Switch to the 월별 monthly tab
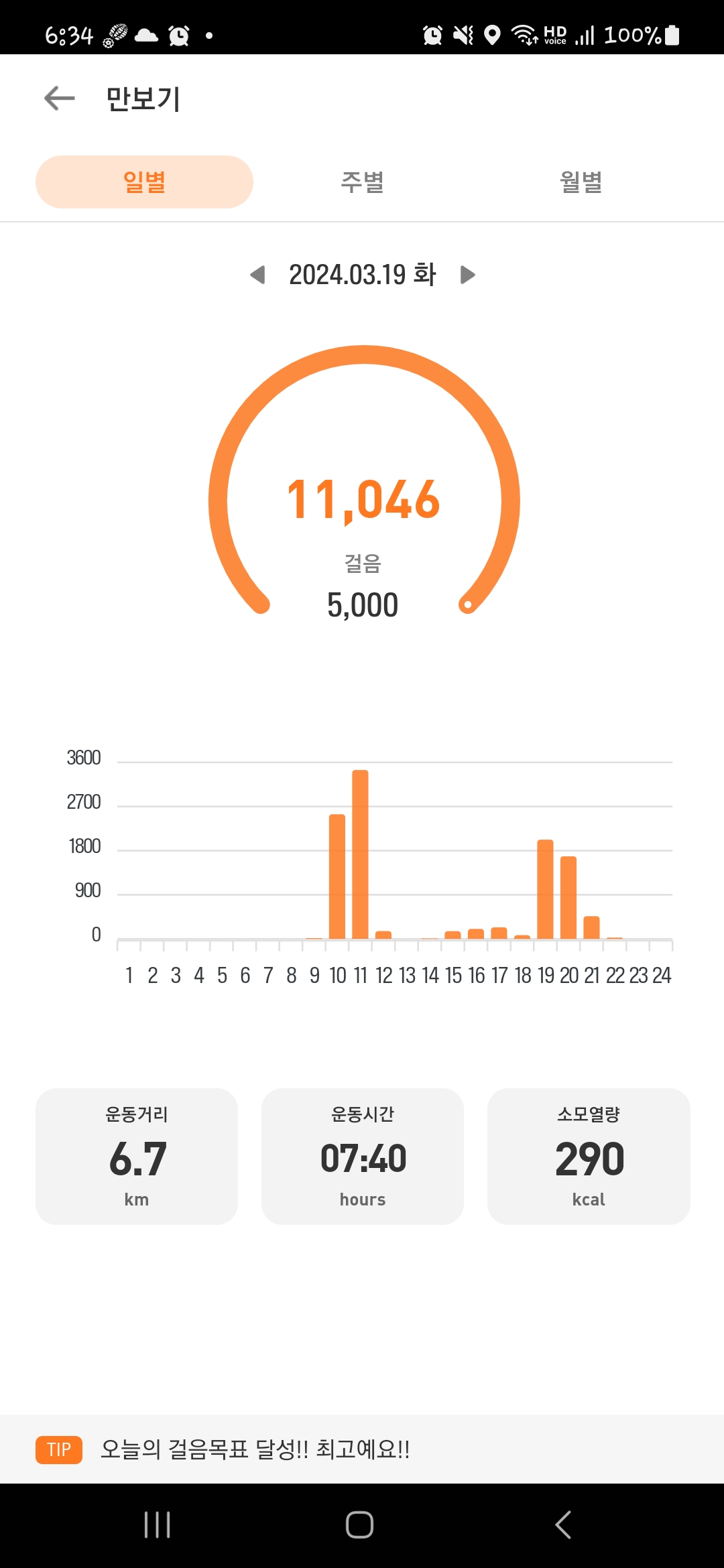This screenshot has width=724, height=1568. coord(581,182)
